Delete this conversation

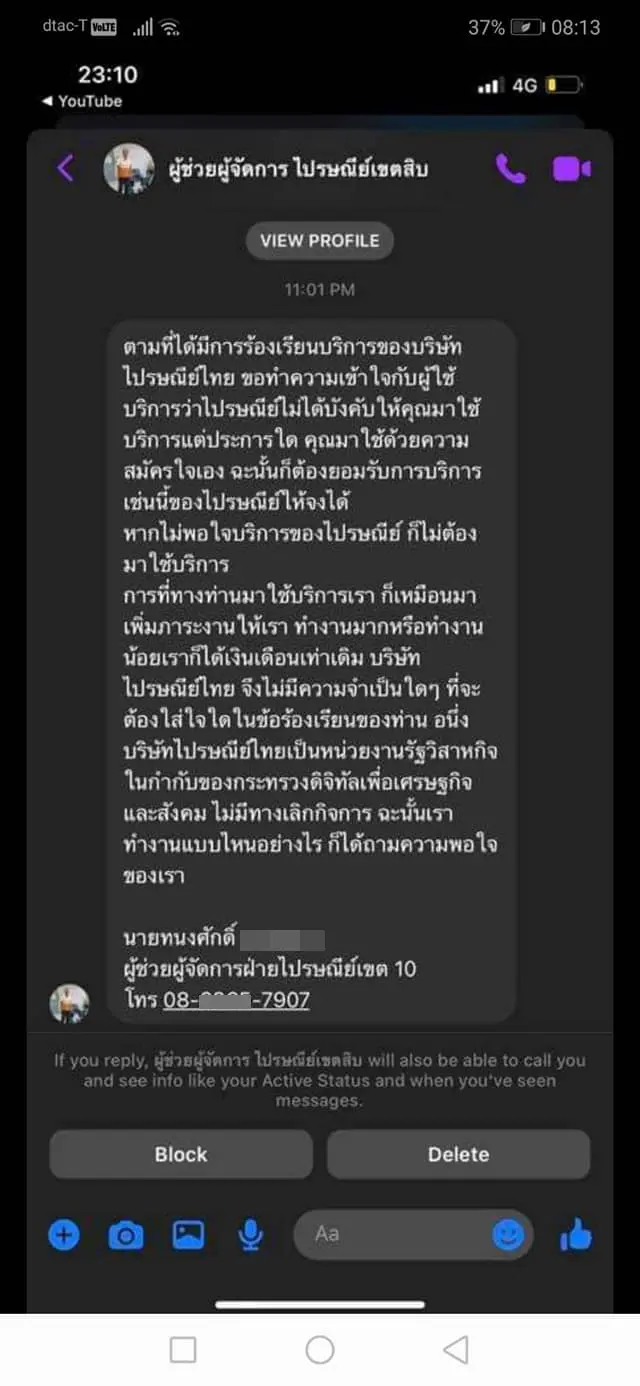coord(458,1154)
